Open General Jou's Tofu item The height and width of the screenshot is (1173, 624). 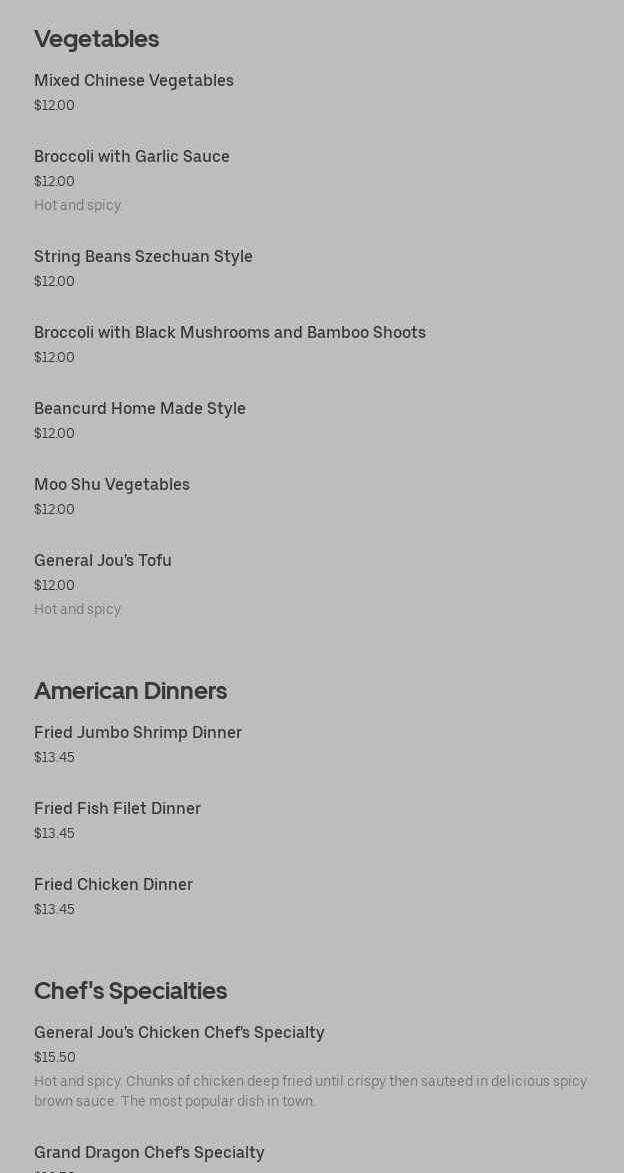tap(103, 561)
